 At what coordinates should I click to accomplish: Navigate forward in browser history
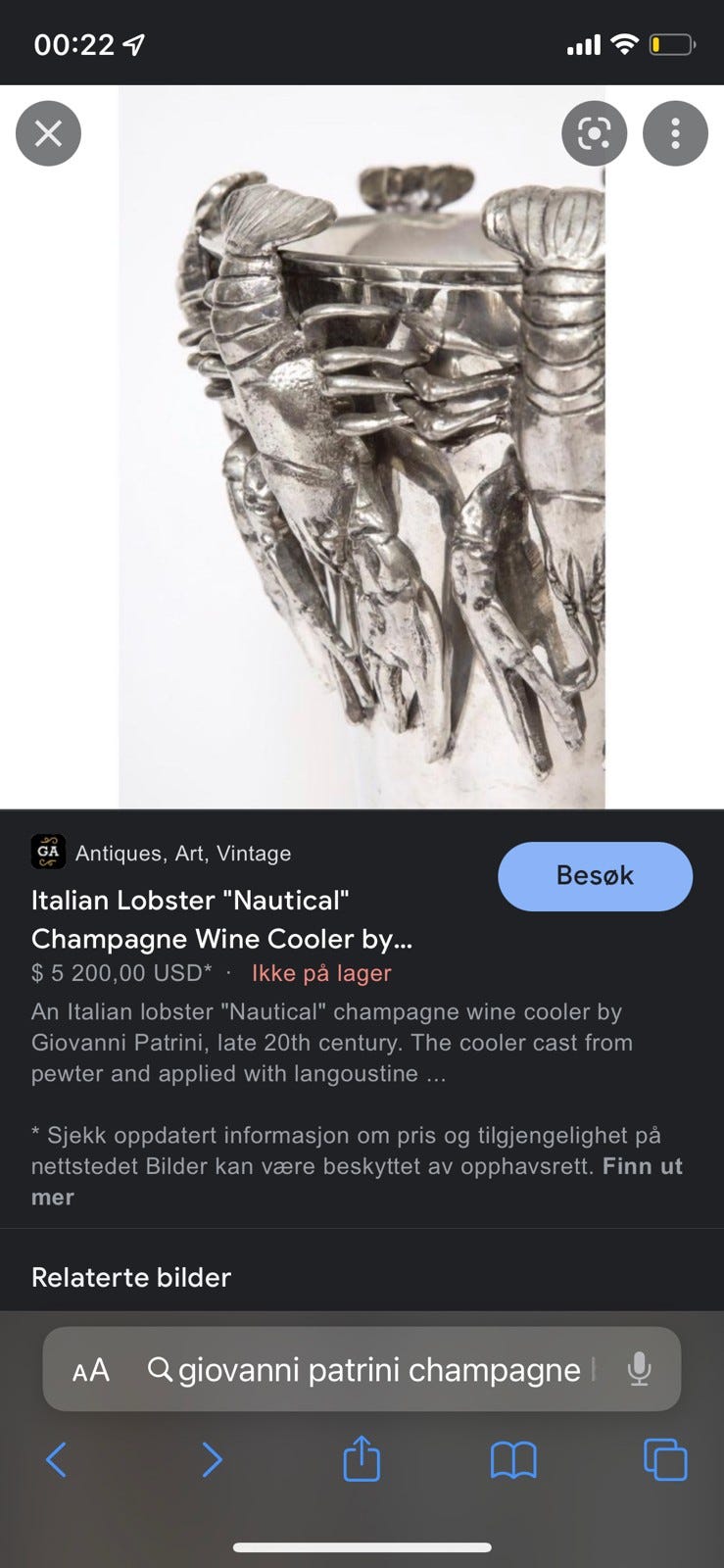pos(213,1460)
